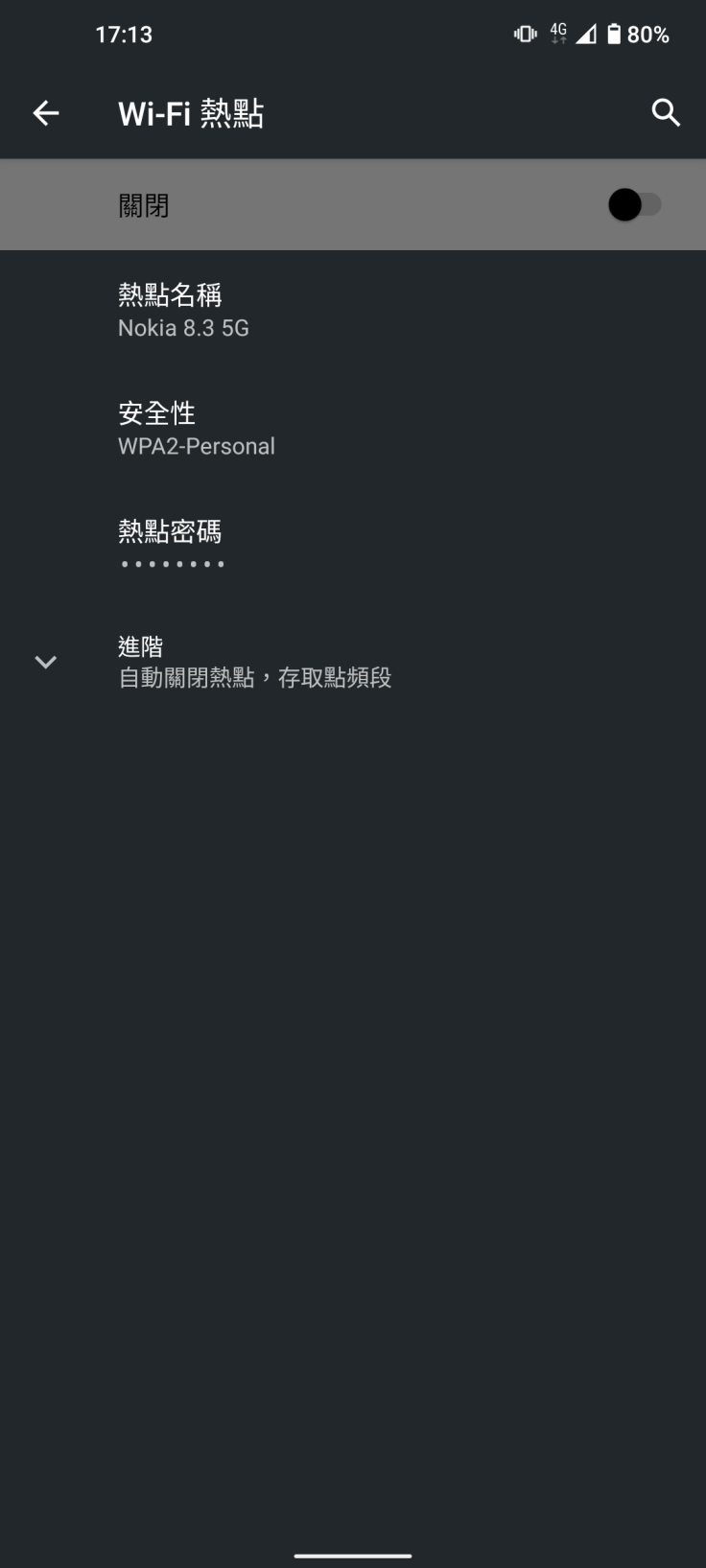Screen dimensions: 706x1568
Task: Go back from Wi-Fi 熱點 settings
Action: point(46,113)
